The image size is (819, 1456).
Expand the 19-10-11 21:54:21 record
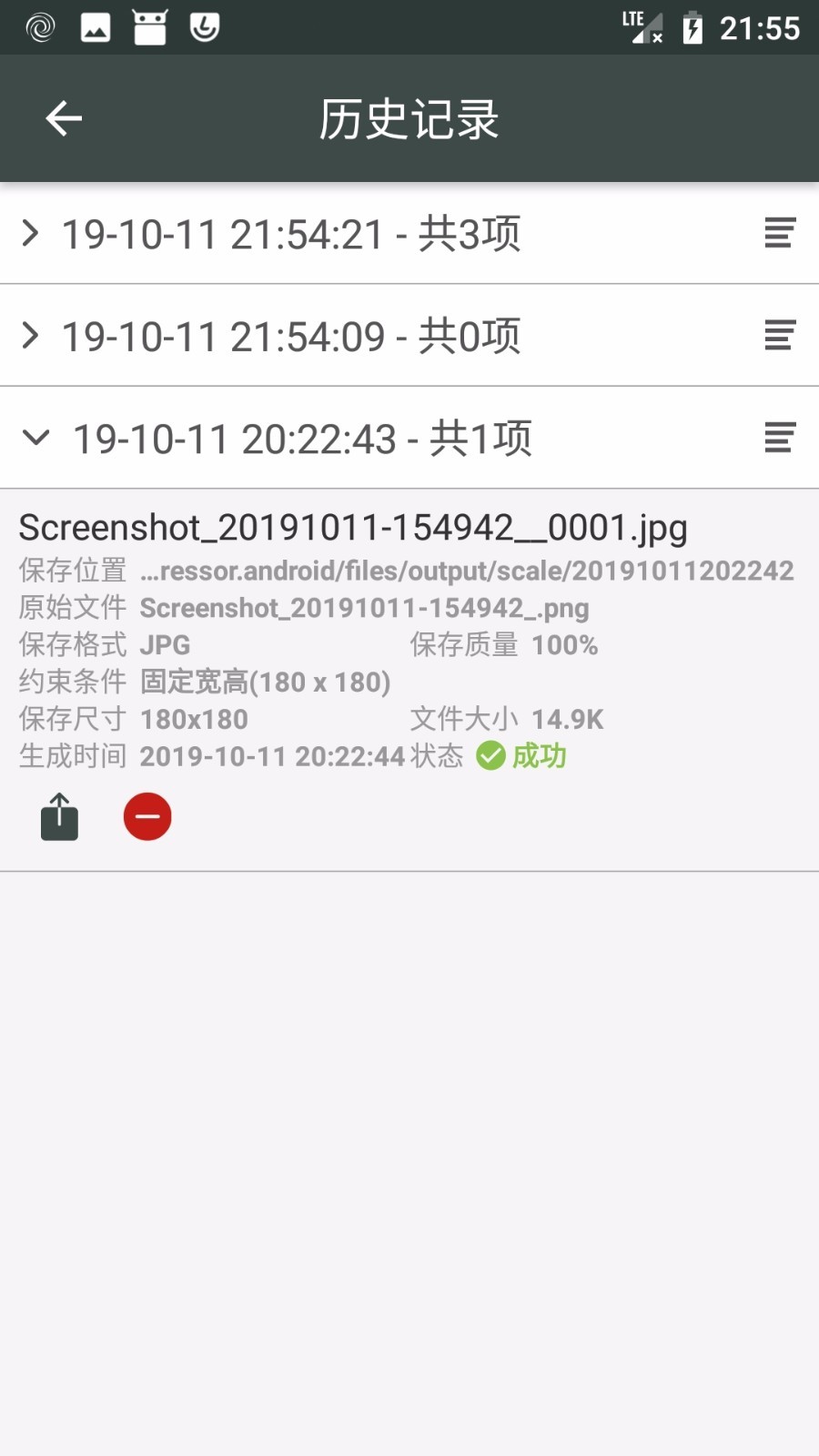coord(31,234)
